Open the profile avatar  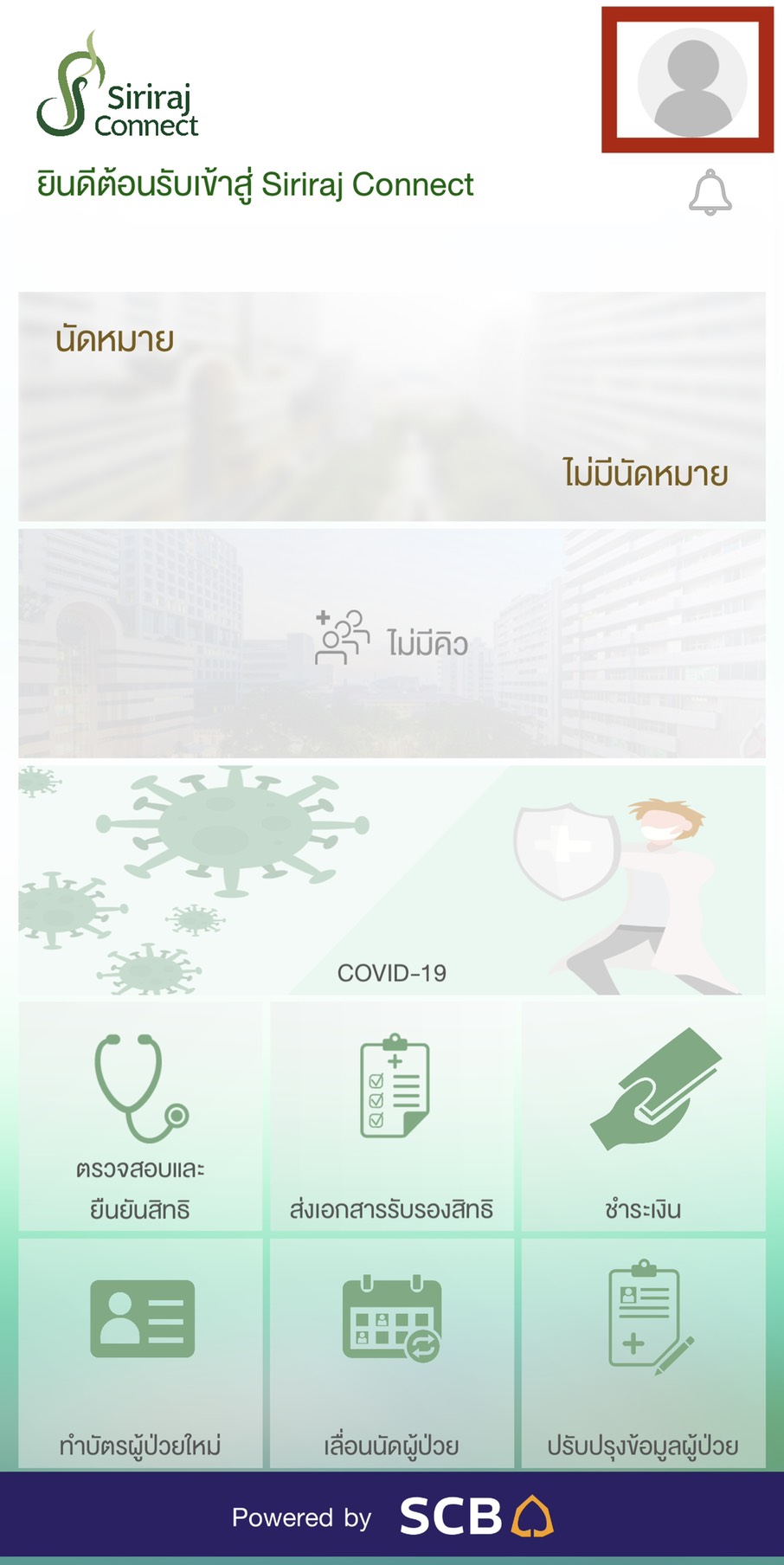pos(691,82)
